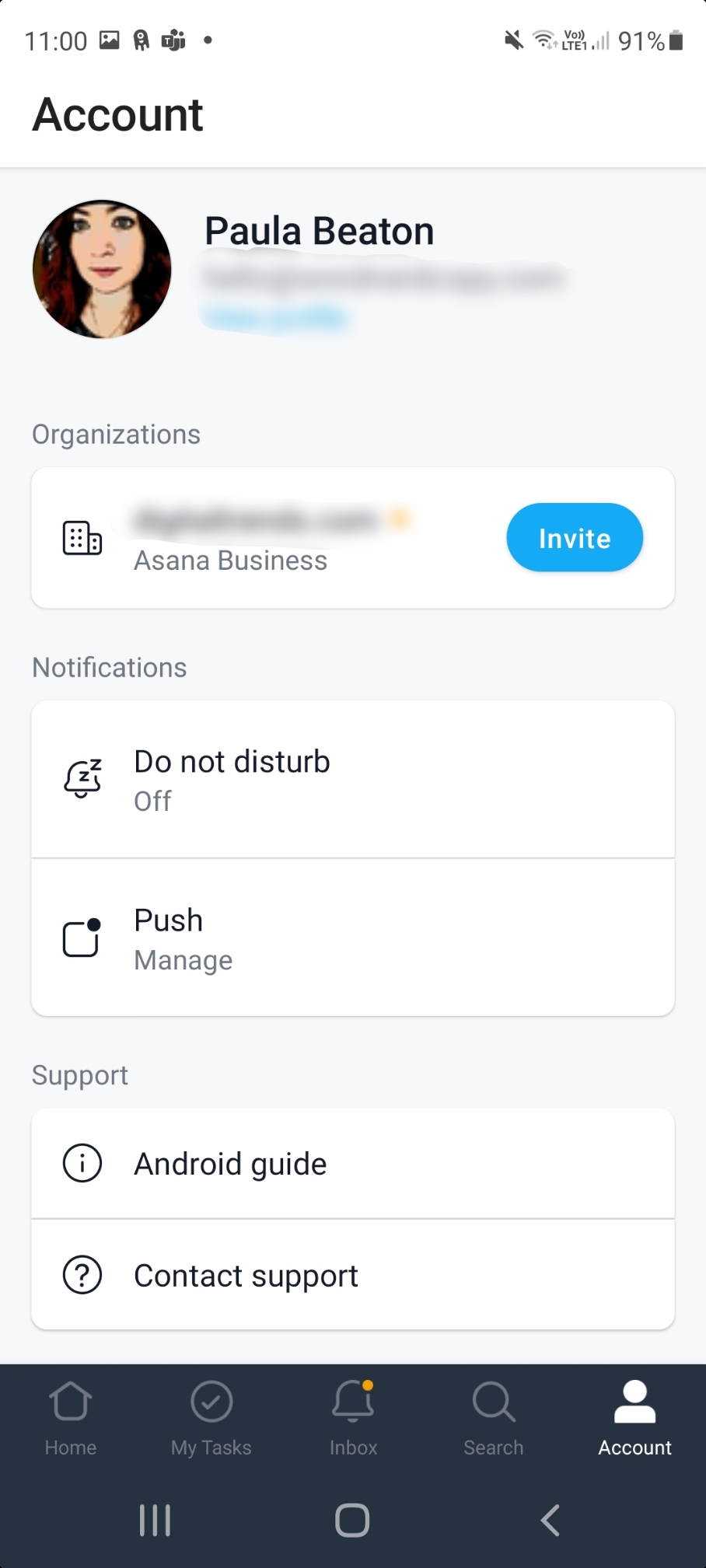This screenshot has width=706, height=1568.
Task: Open the Asana Business organization row
Action: (353, 538)
